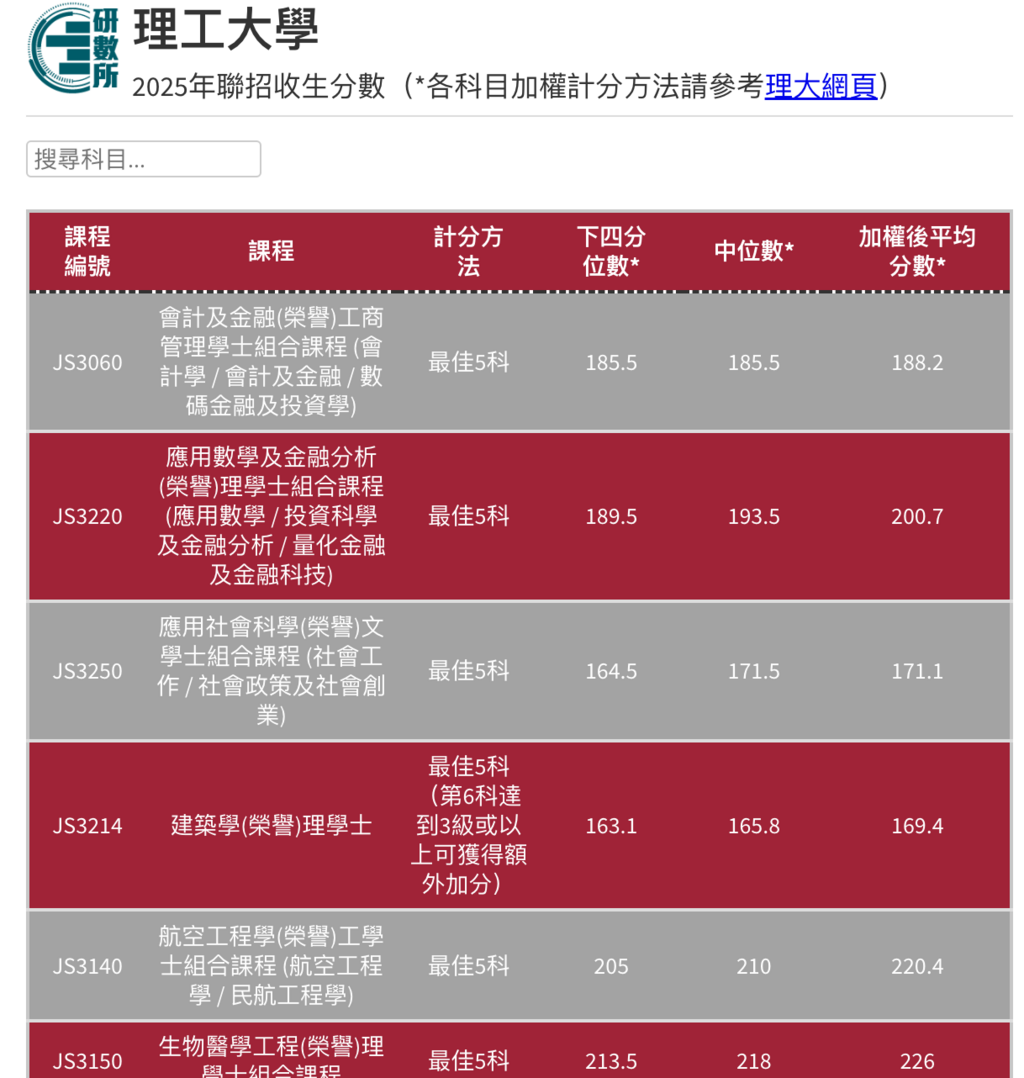This screenshot has width=1024, height=1078.
Task: Click the 搜尋科目 search input field
Action: click(143, 158)
